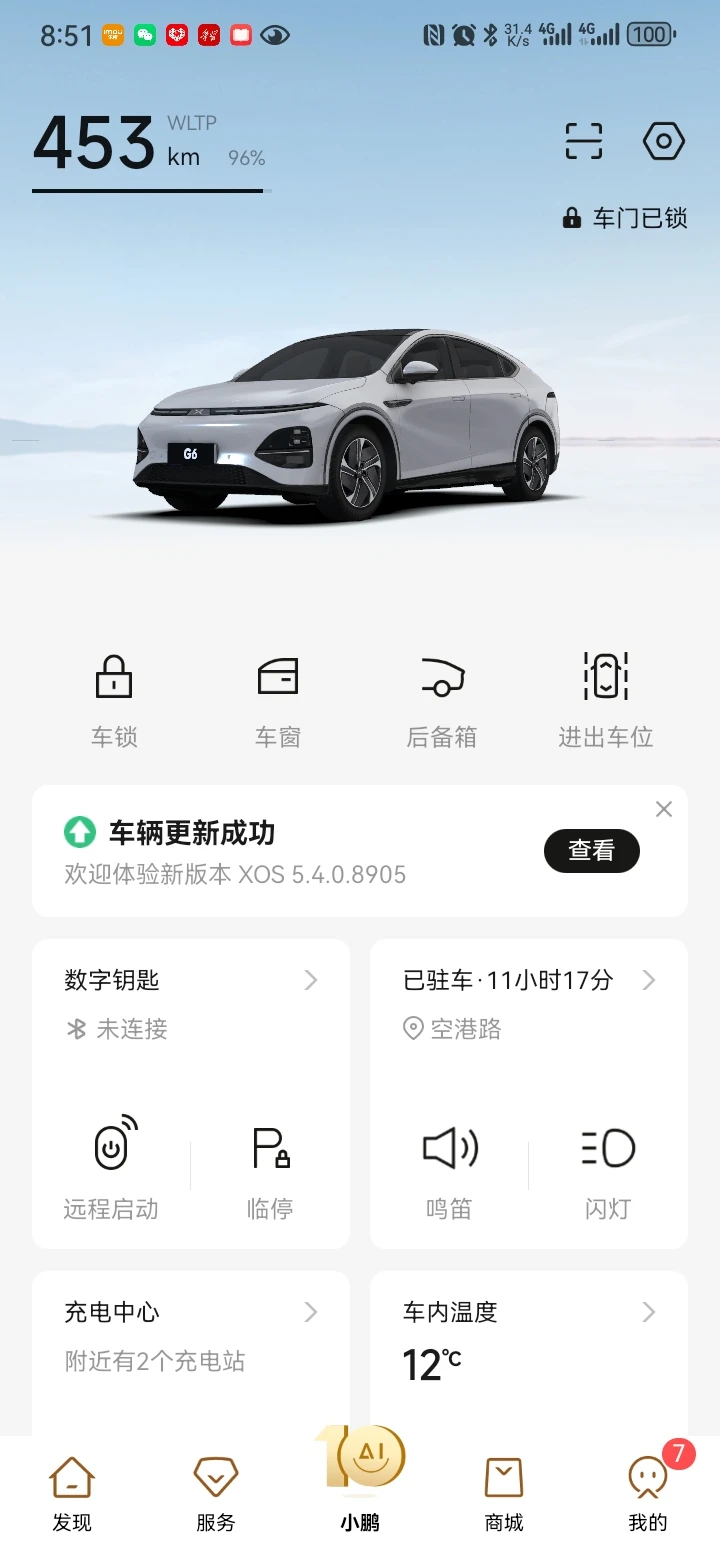Go to the 商城 store tab
This screenshot has width=720, height=1560.
coord(504,1495)
